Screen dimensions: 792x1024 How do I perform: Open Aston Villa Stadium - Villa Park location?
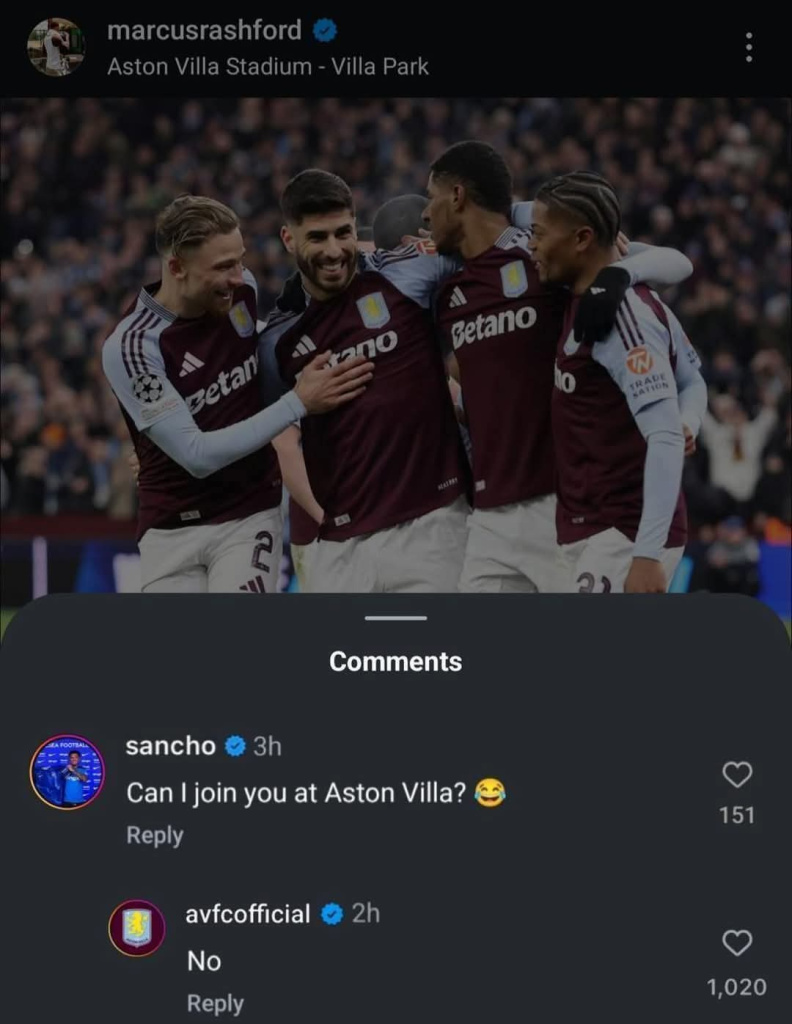tap(268, 67)
